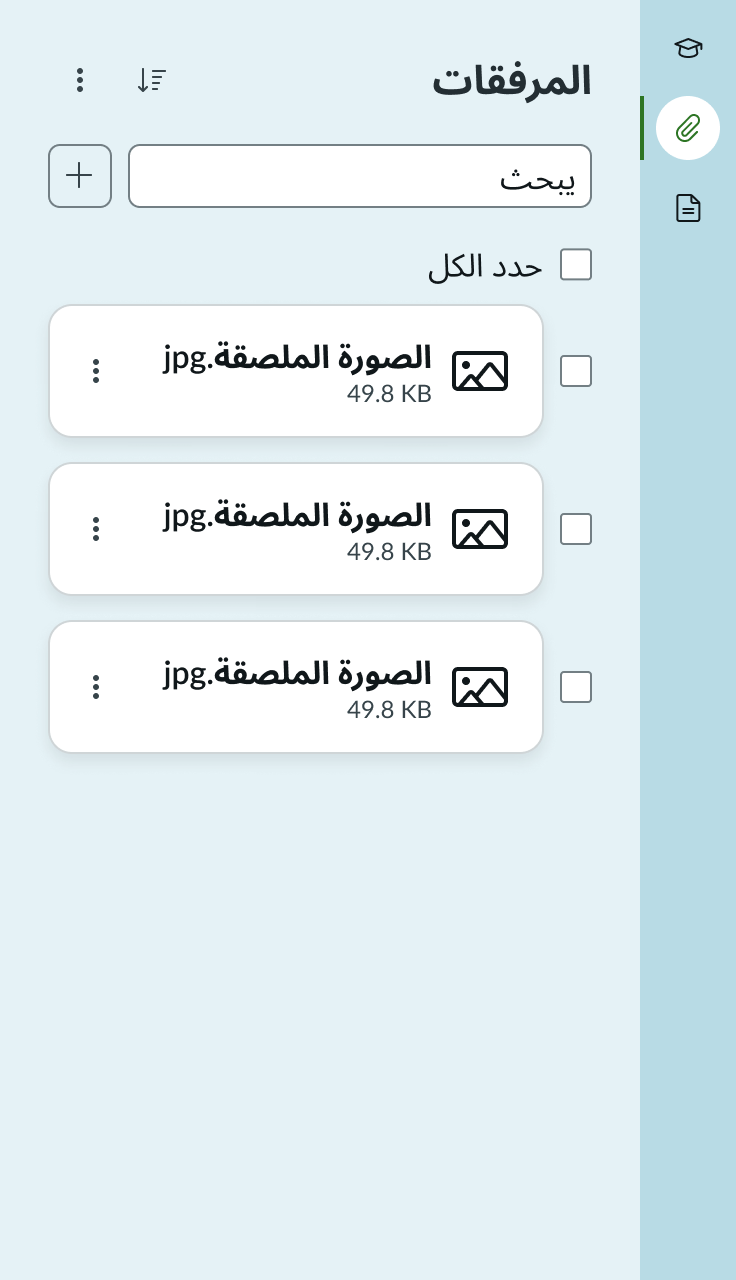The height and width of the screenshot is (1280, 736).
Task: Switch to the attachments tab marked by green indicator
Action: click(688, 128)
